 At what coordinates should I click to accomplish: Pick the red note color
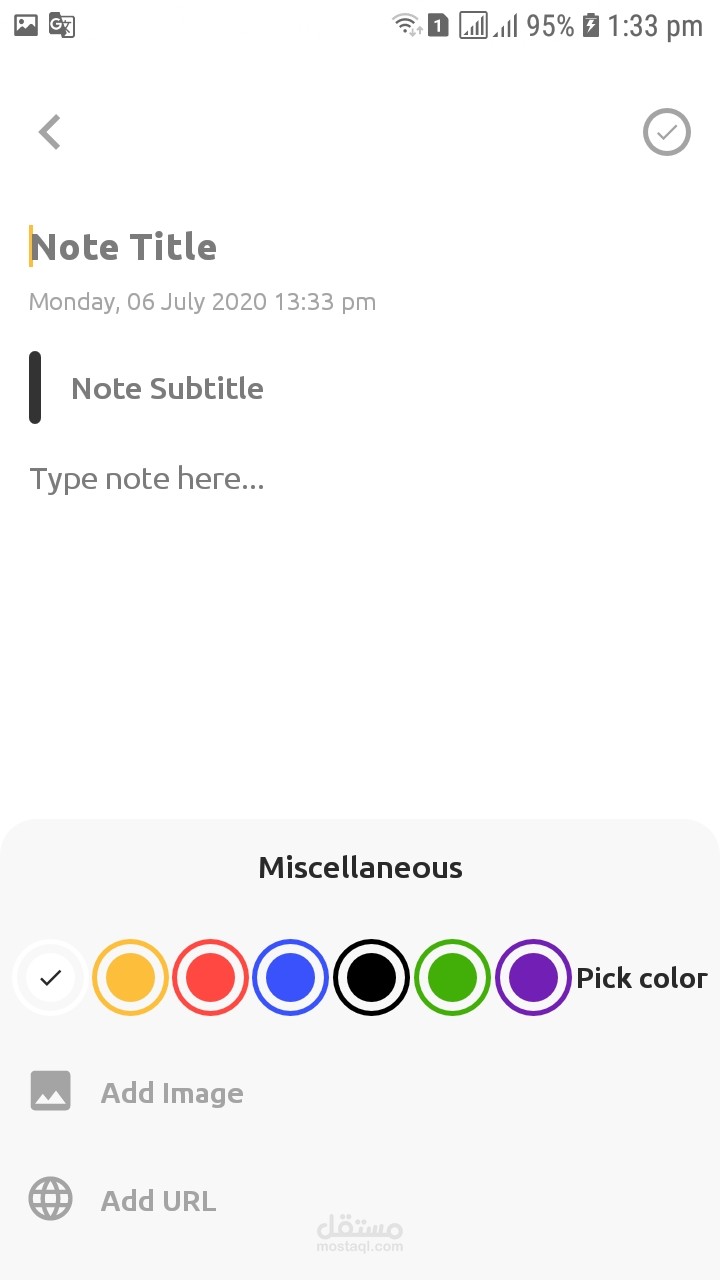[210, 977]
